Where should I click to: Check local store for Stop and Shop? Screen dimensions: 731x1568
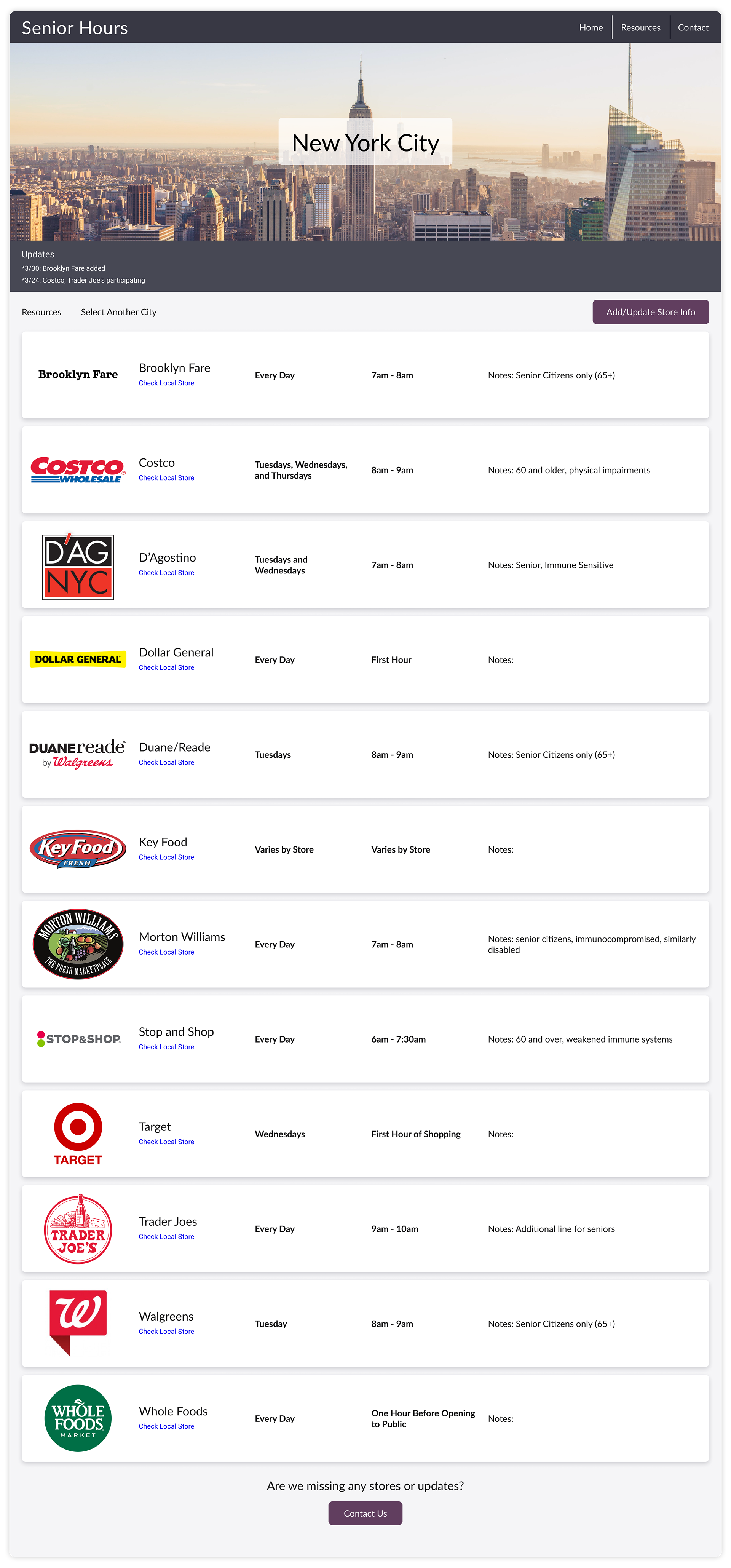coord(166,1047)
